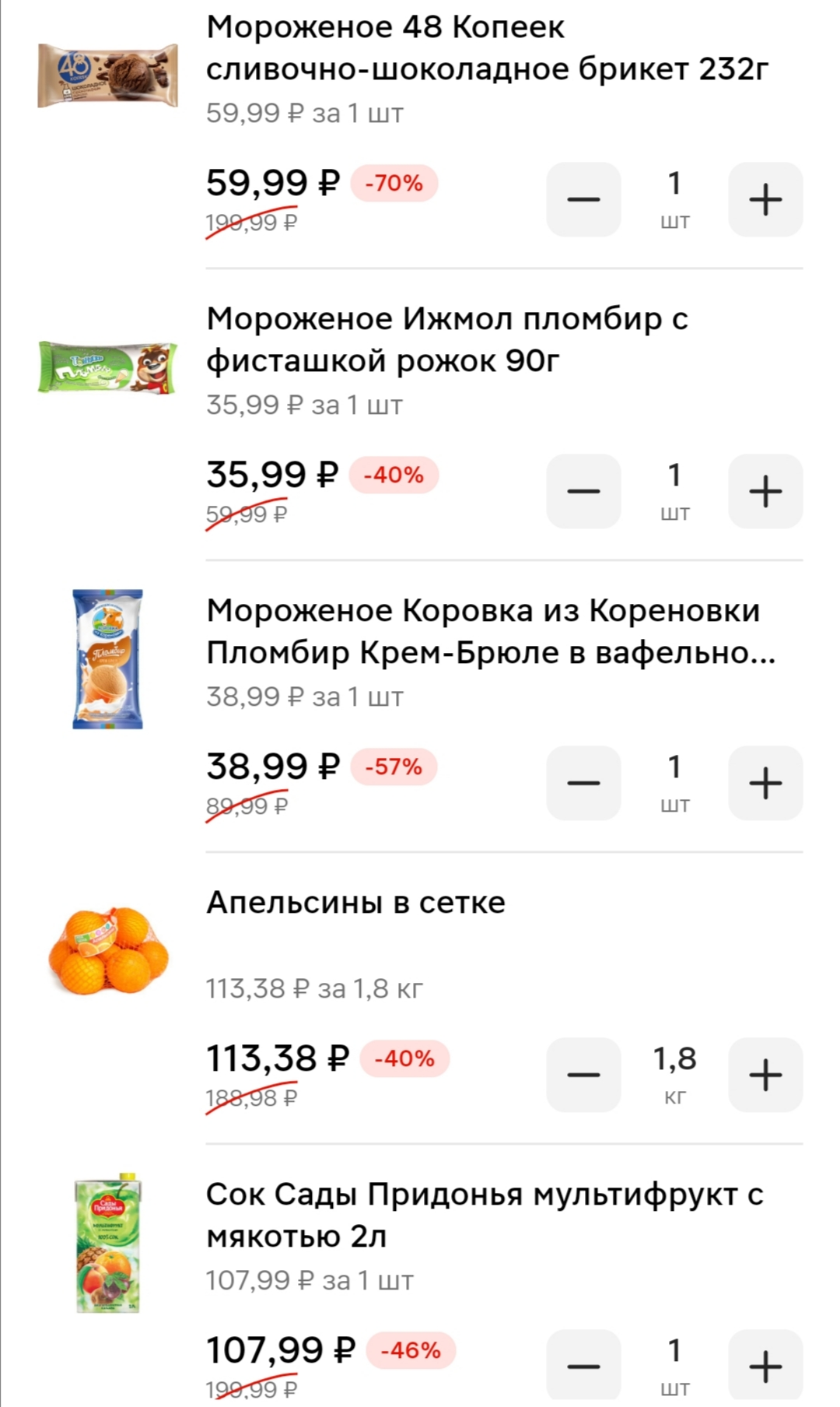This screenshot has width=840, height=1407.
Task: Add one more Ижмол пломбир рожок
Action: [765, 491]
